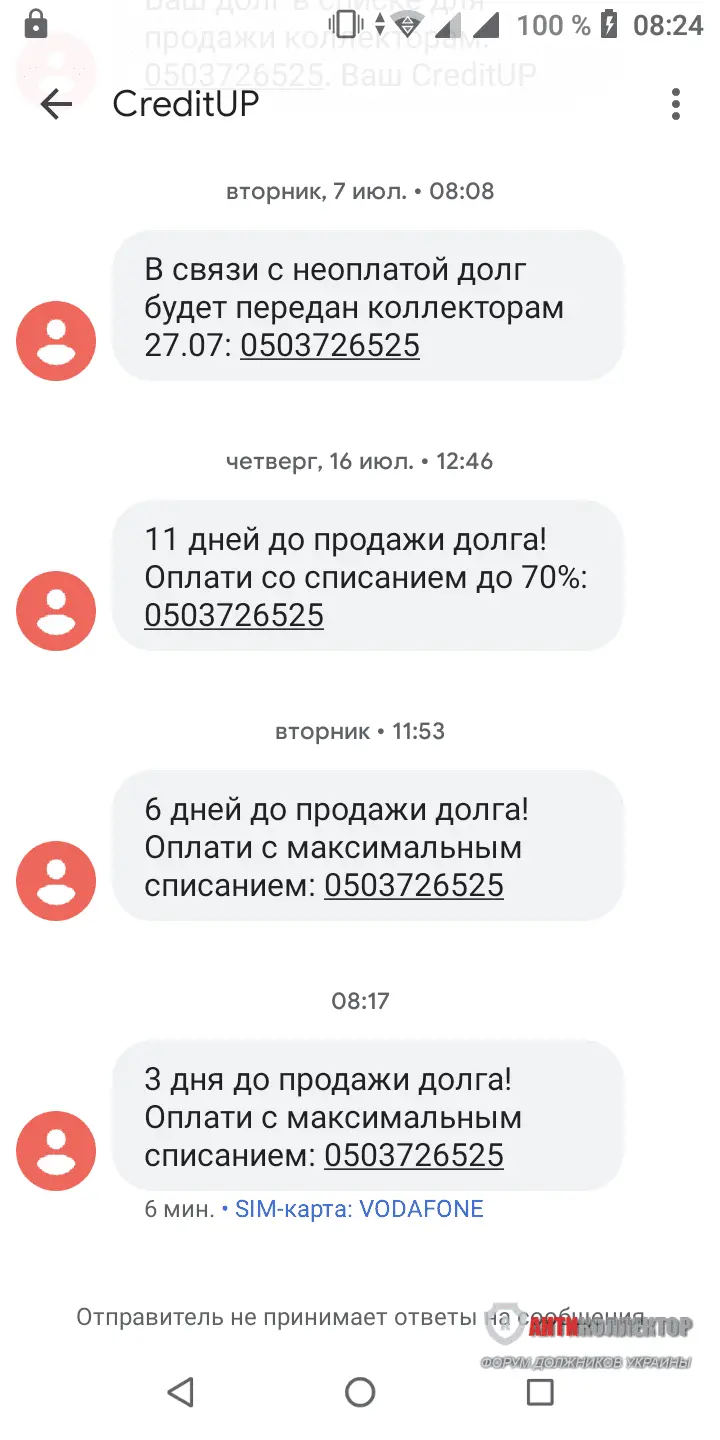This screenshot has width=720, height=1440.
Task: Open recent apps from navigation bar
Action: [540, 1392]
